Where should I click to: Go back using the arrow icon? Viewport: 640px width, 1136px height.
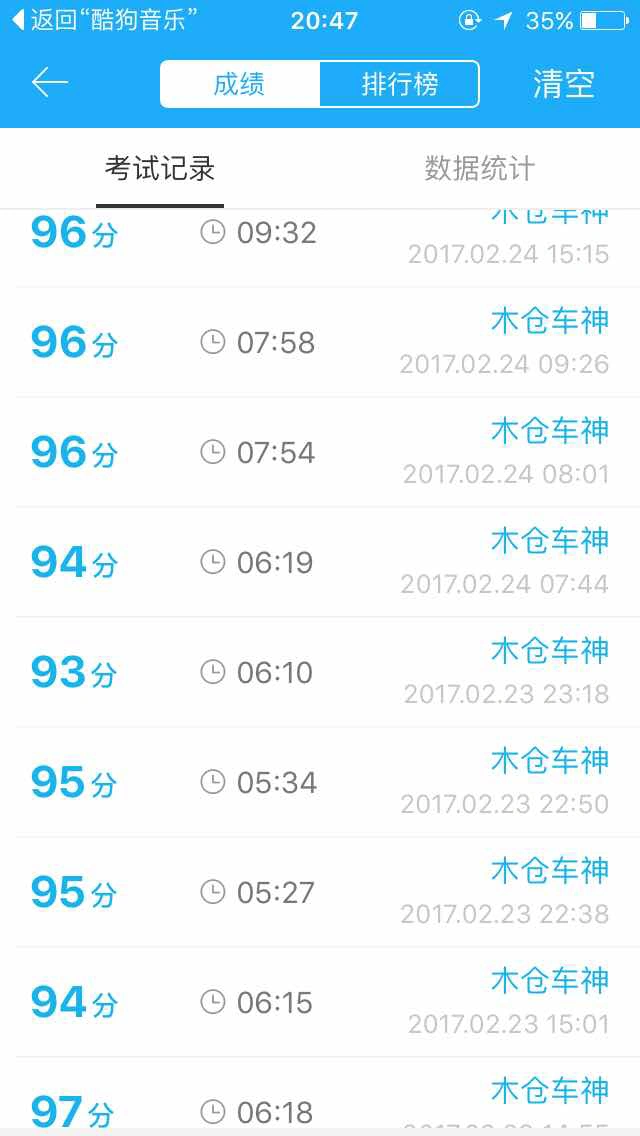pyautogui.click(x=49, y=83)
